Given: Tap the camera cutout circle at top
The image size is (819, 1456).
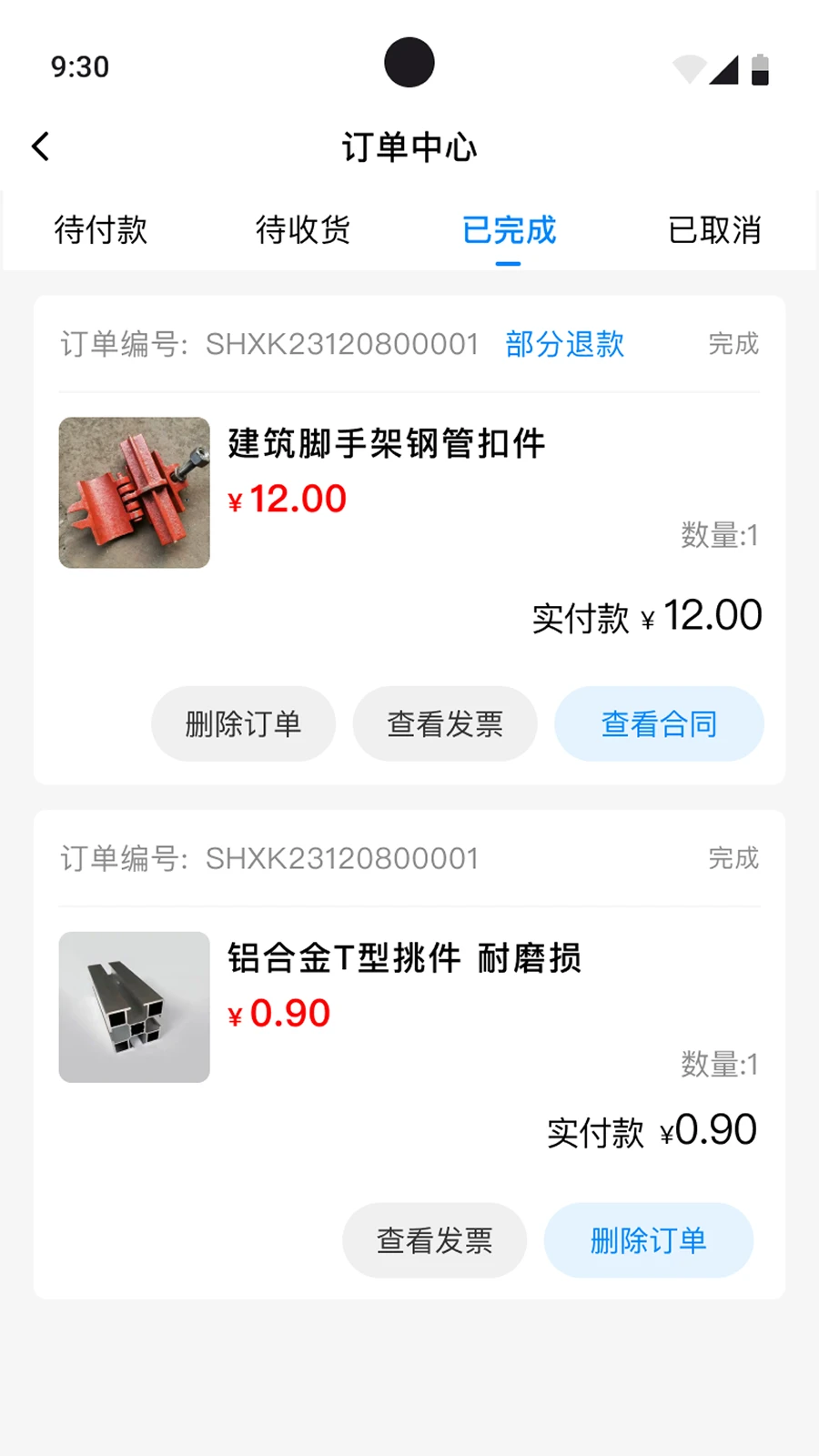Looking at the screenshot, I should click(x=409, y=61).
